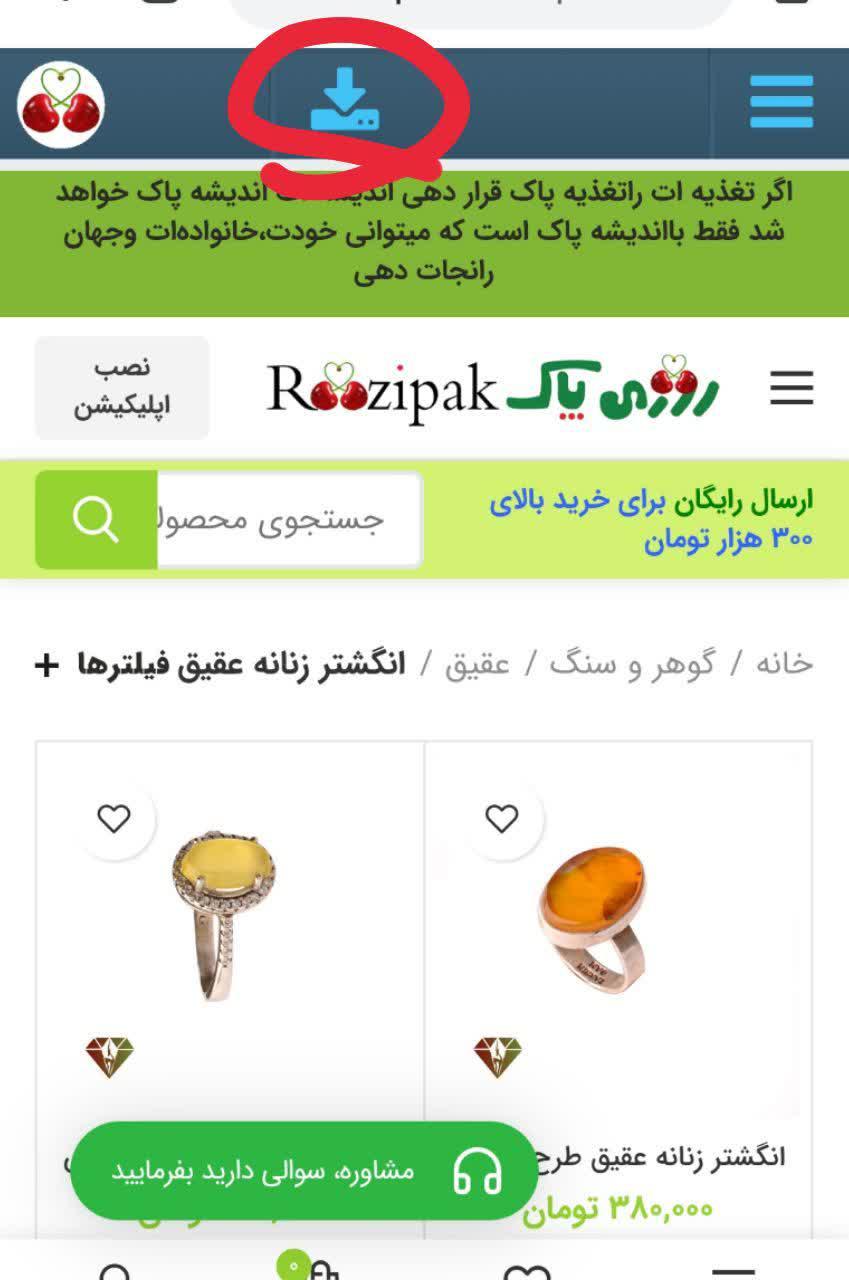The image size is (849, 1280).
Task: Start a consultation via the green مشاوره button
Action: coord(304,1170)
